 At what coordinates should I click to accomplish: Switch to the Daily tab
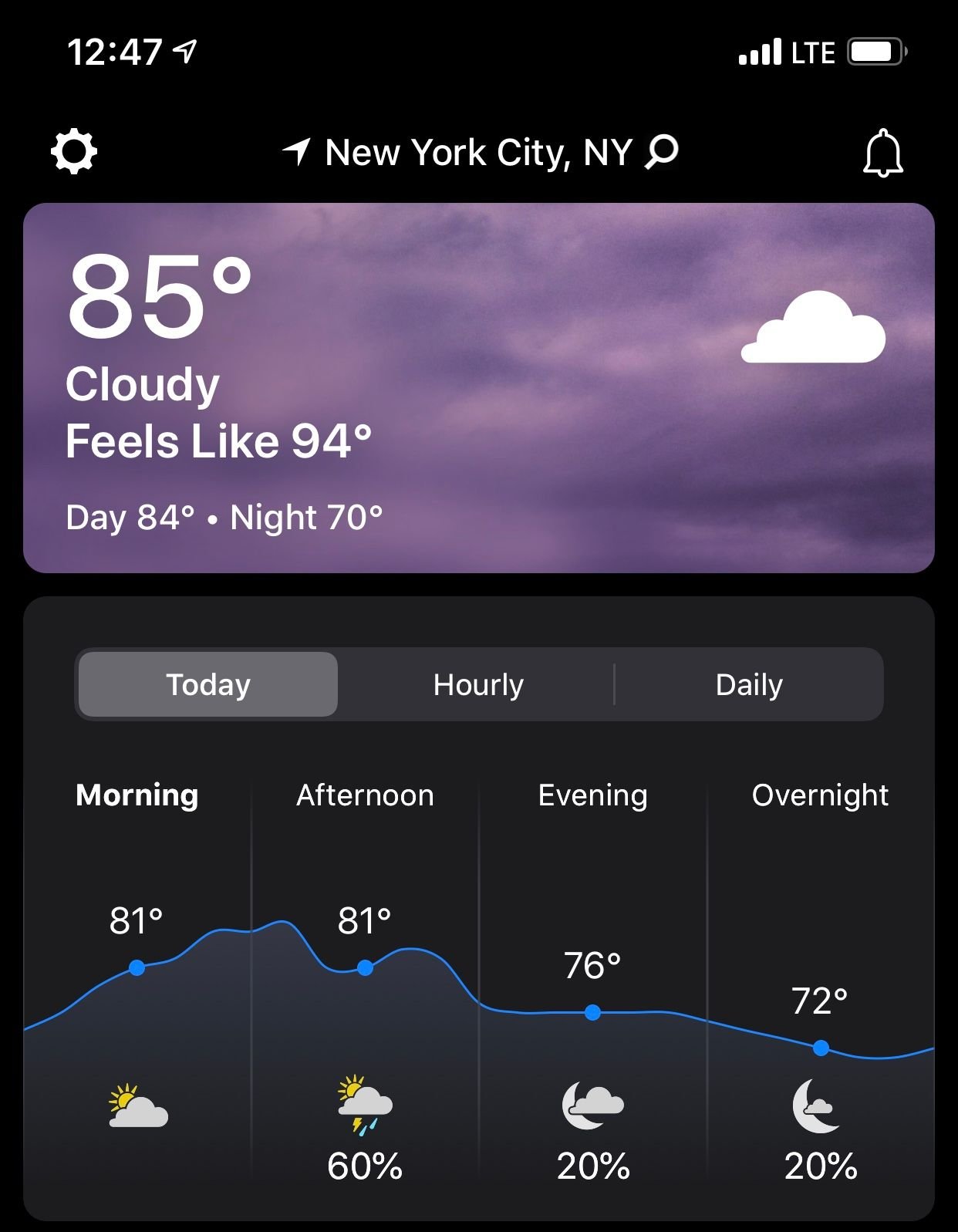tap(749, 684)
